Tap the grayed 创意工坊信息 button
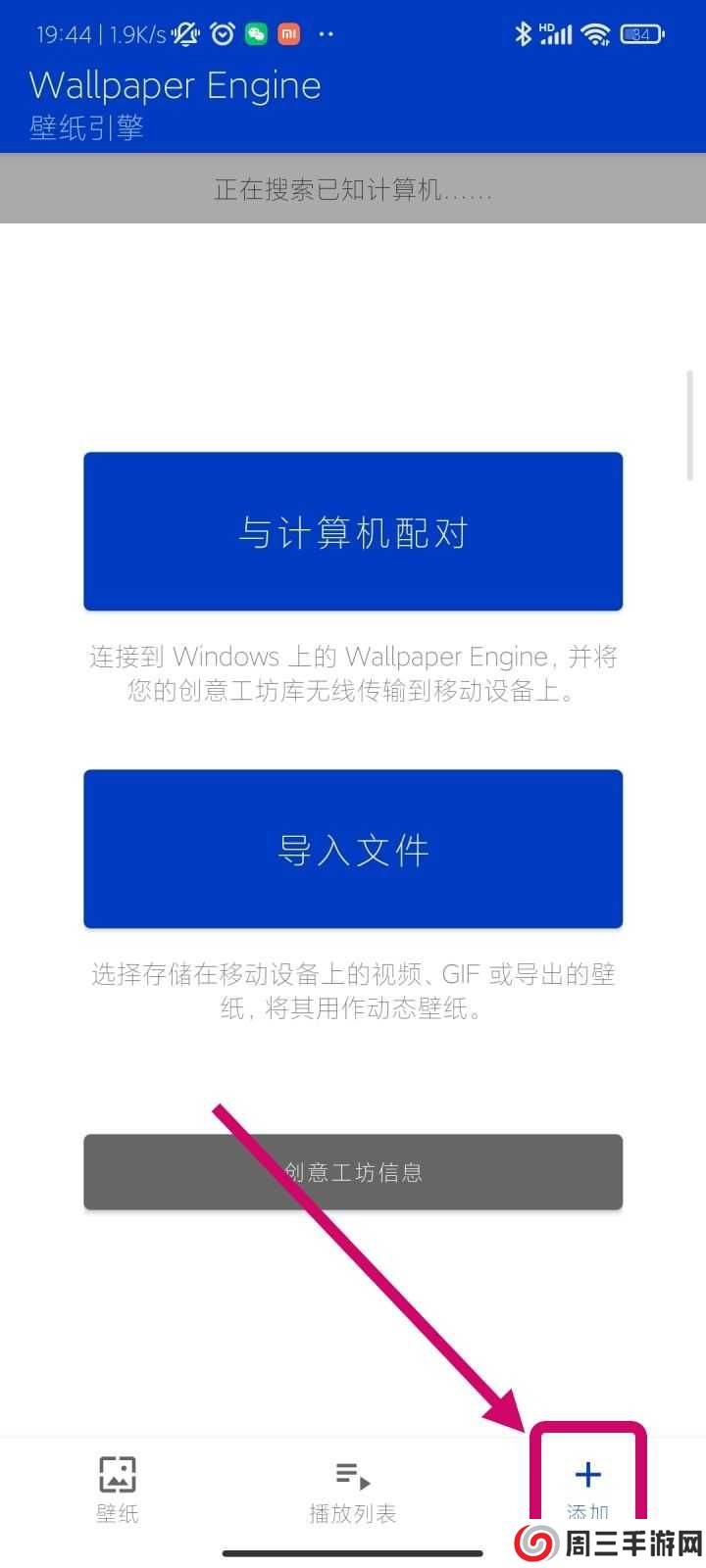Viewport: 706px width, 1568px height. 353,1171
